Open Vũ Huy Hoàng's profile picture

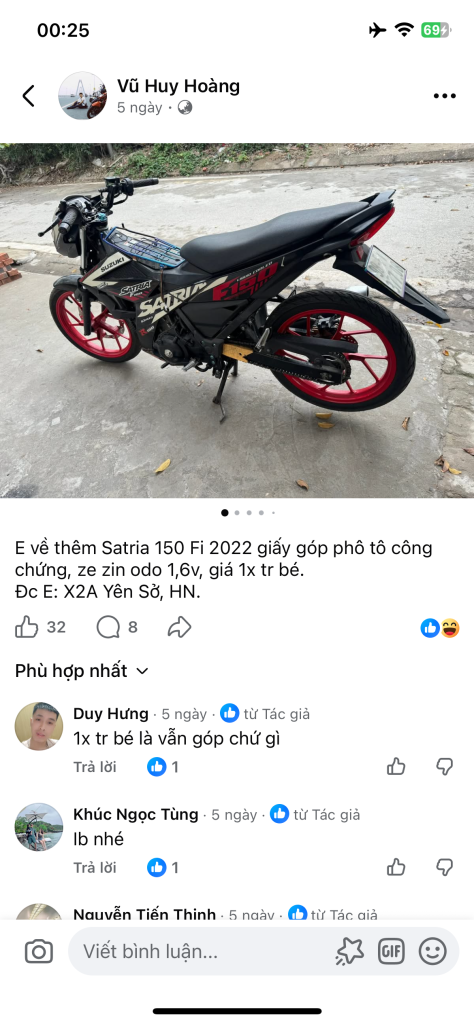point(82,96)
